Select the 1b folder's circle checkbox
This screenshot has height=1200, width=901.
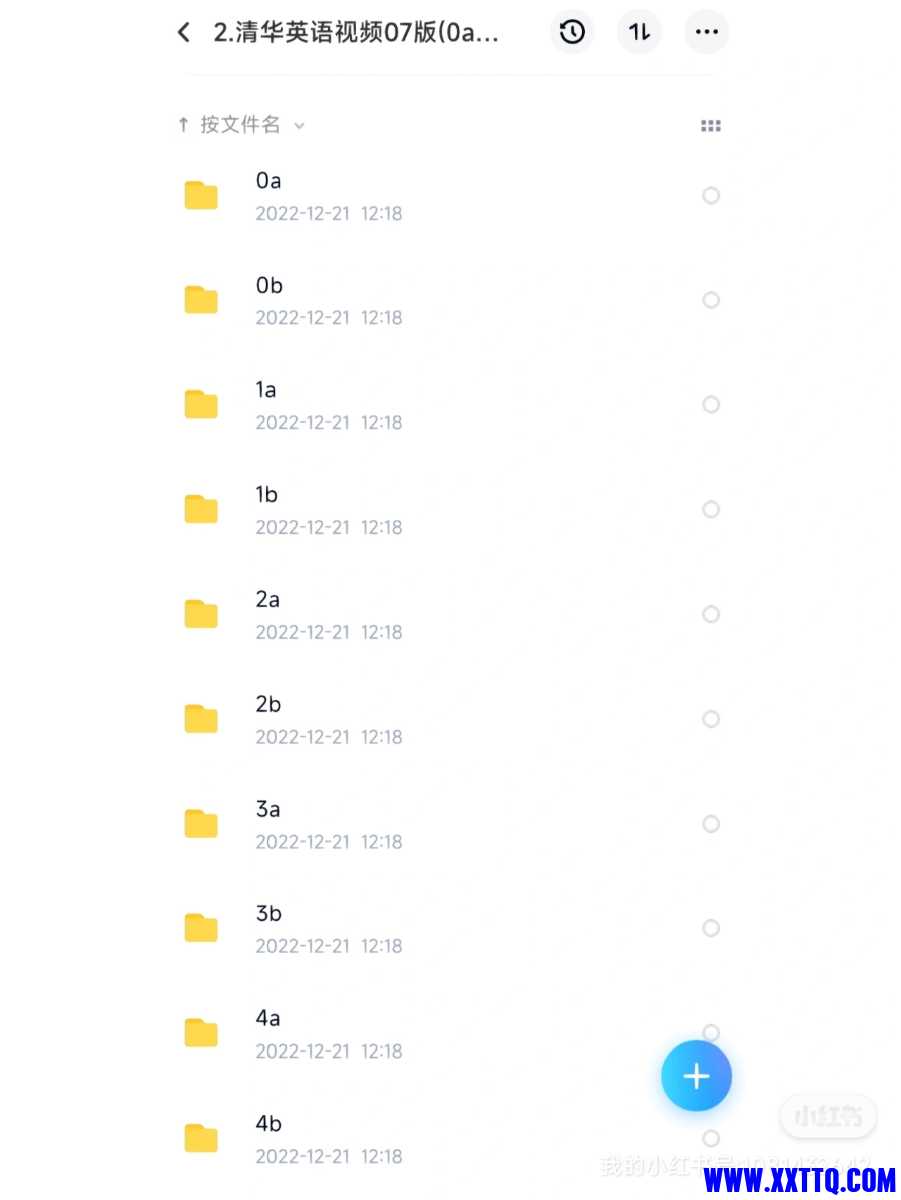point(711,509)
